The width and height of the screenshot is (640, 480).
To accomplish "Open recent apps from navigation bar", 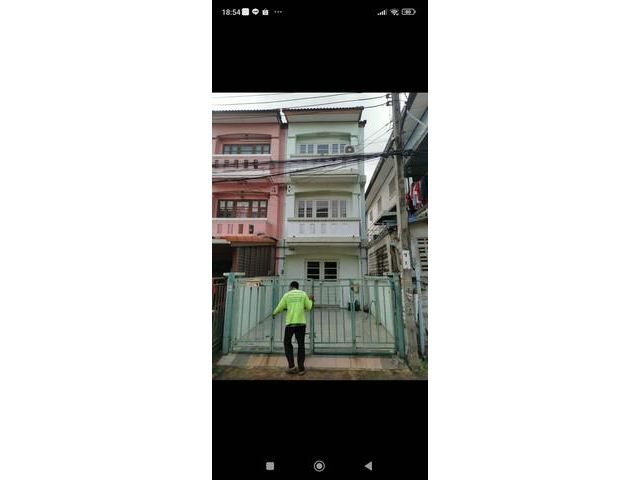I will pyautogui.click(x=270, y=466).
